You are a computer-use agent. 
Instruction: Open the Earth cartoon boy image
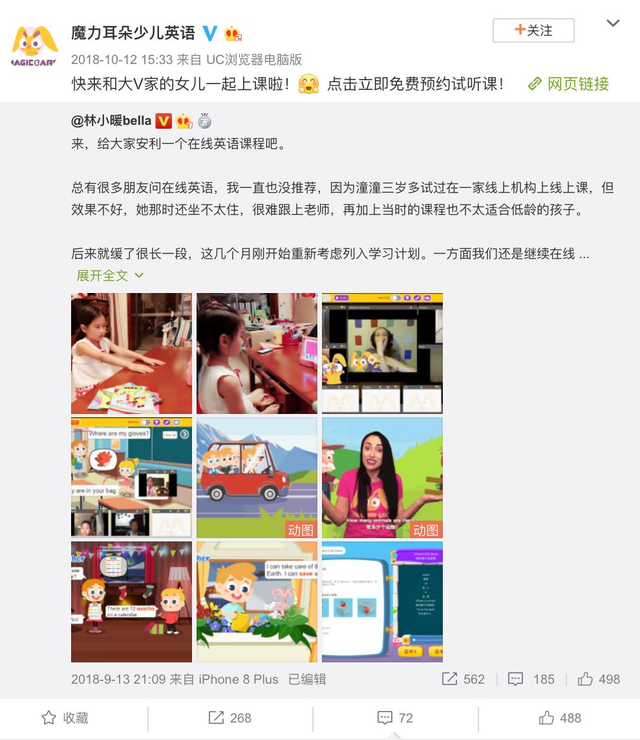[x=256, y=602]
